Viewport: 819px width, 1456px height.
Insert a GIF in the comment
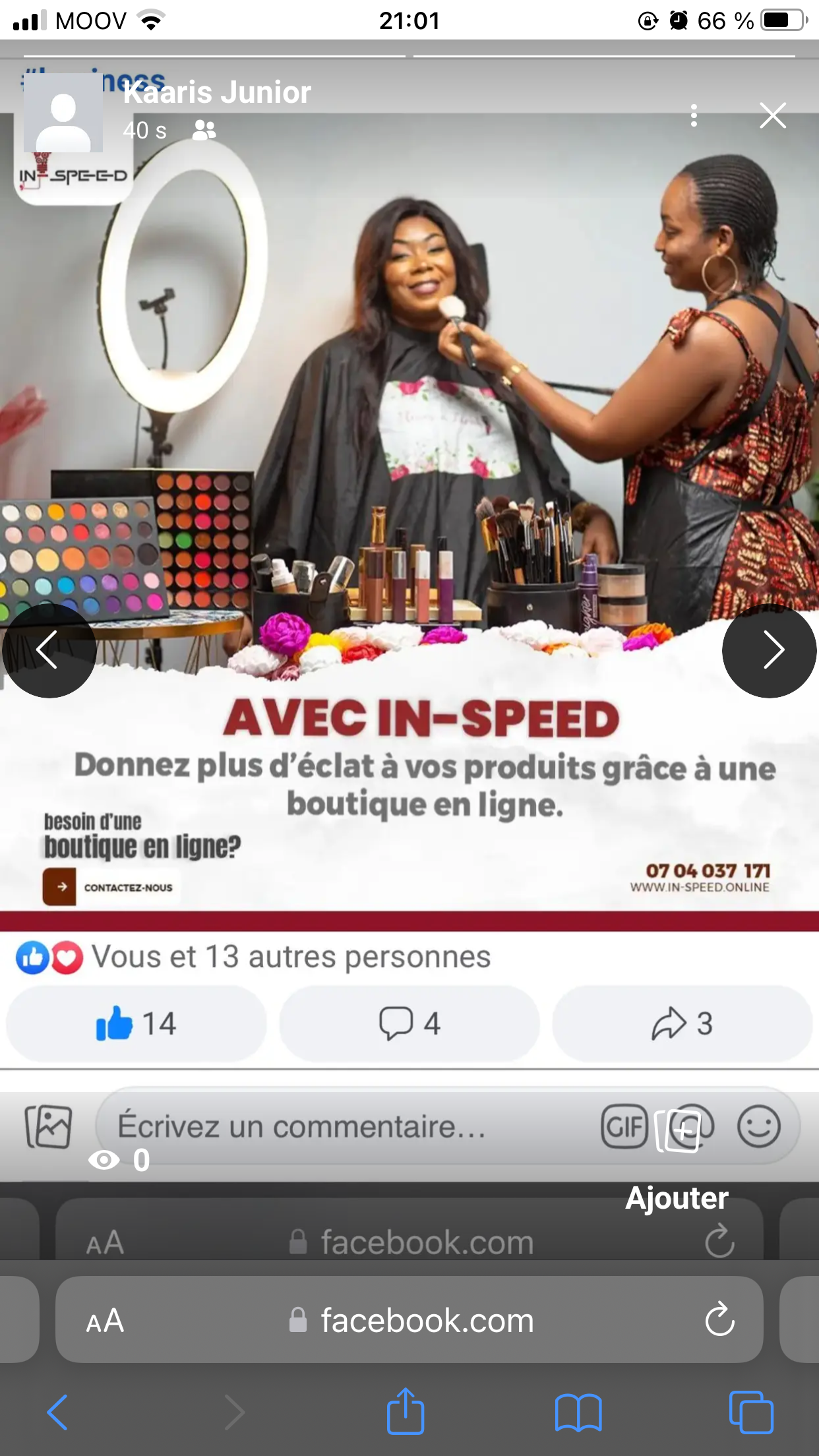click(623, 1126)
